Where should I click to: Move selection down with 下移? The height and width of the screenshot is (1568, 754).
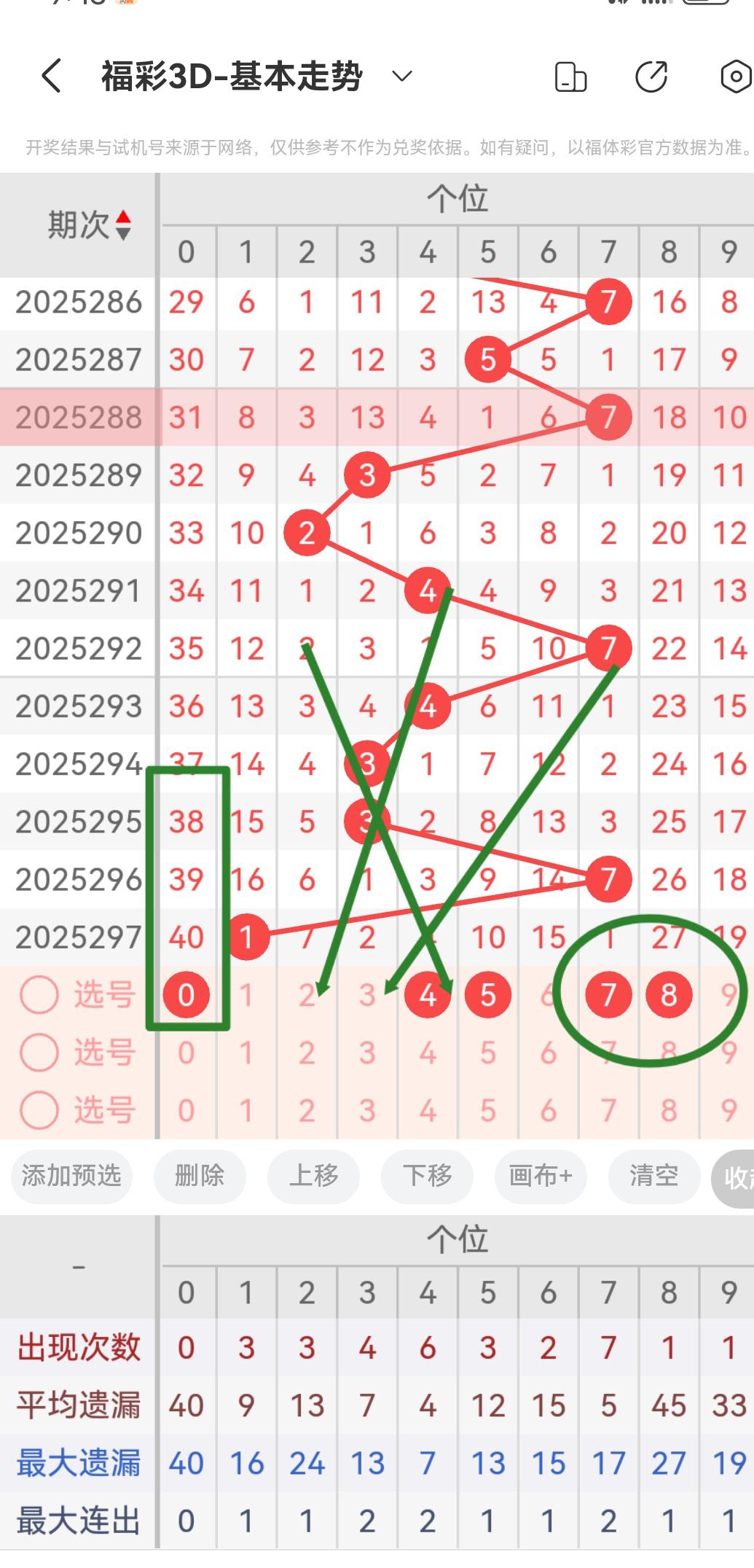(x=427, y=1175)
